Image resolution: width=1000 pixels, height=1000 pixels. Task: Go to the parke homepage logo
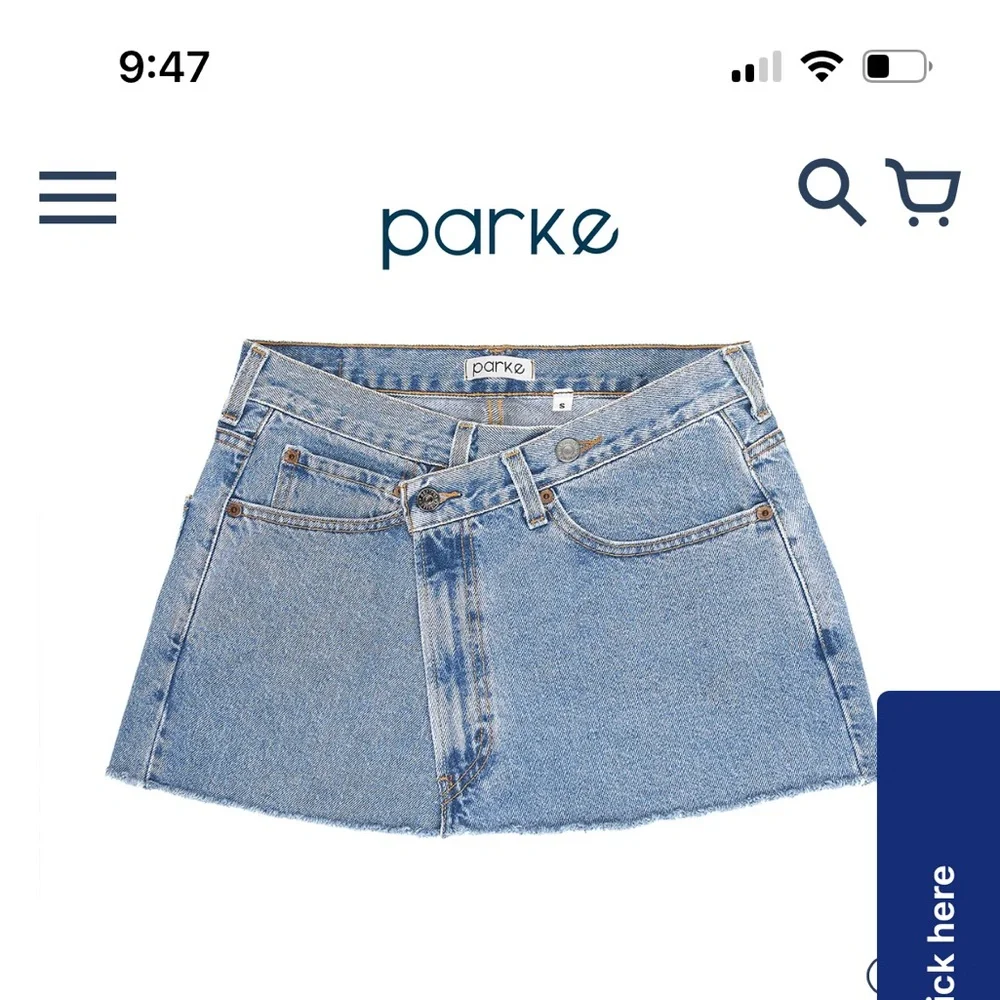tap(499, 233)
